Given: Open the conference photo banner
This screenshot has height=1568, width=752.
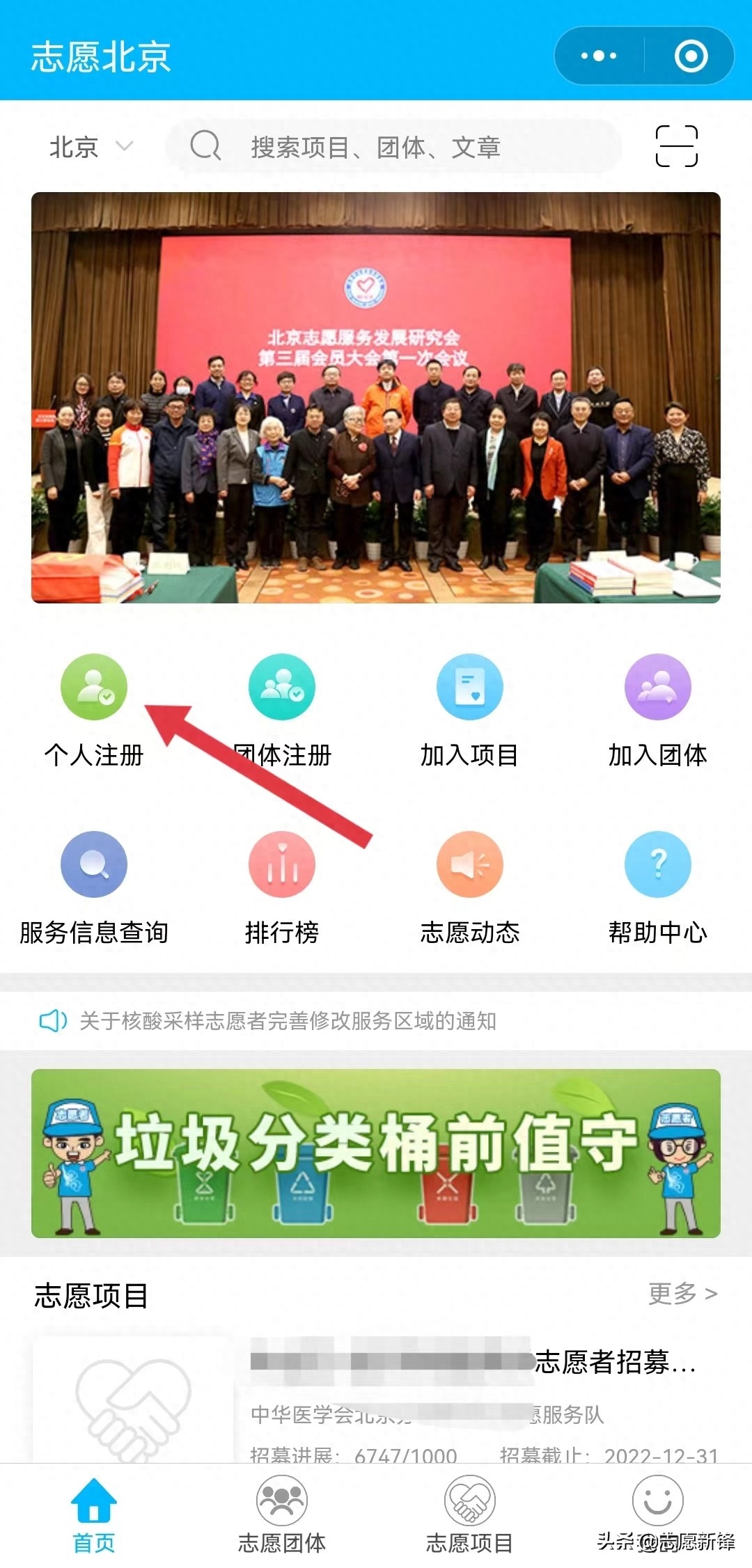Looking at the screenshot, I should click(376, 397).
